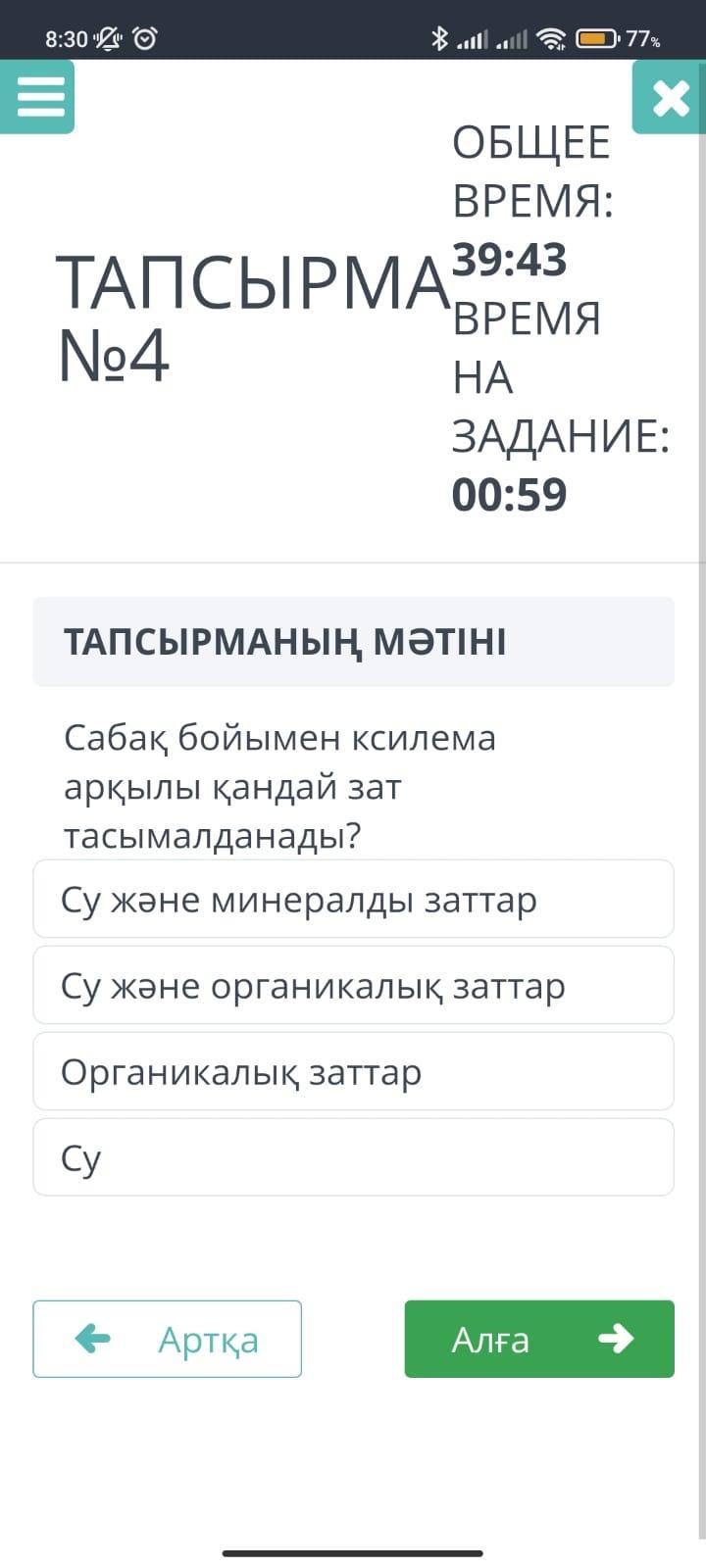Select answer 'Су және минералды заттар'
The width and height of the screenshot is (706, 1568).
pos(353,899)
